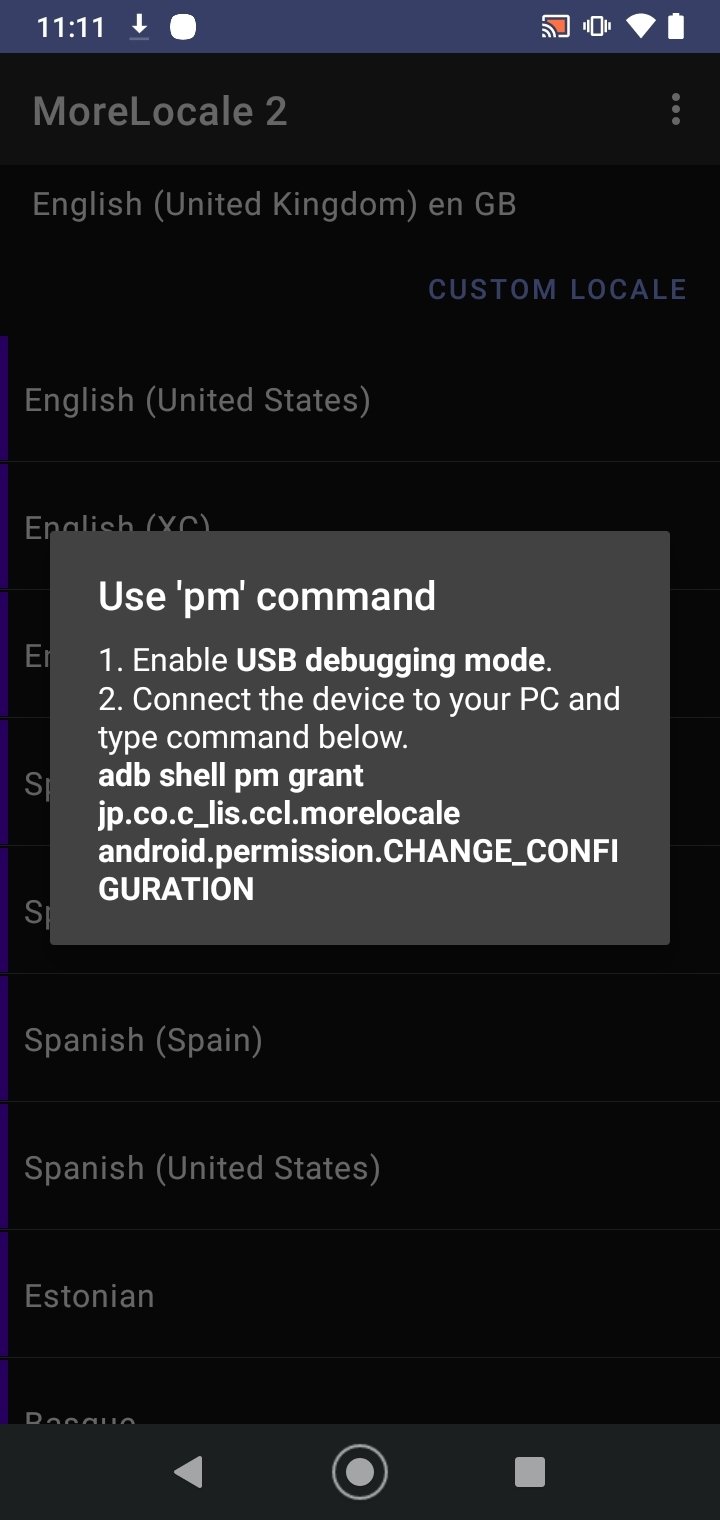720x1520 pixels.
Task: Go back using the system back button
Action: click(x=188, y=1472)
